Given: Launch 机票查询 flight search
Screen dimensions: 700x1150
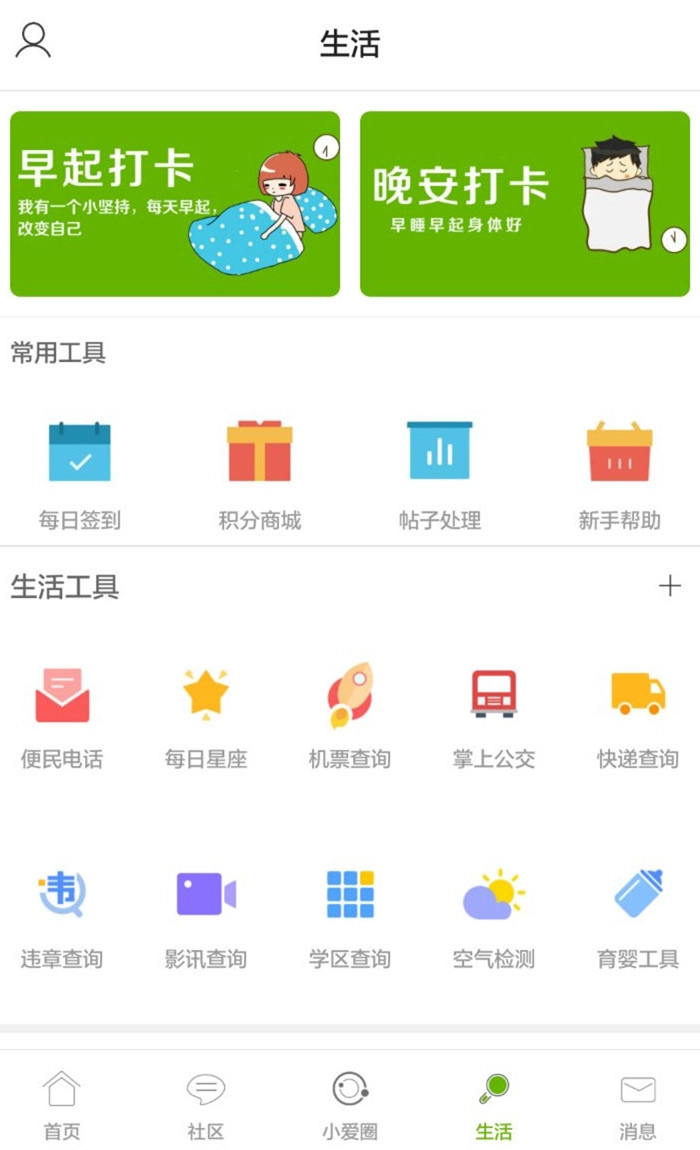Looking at the screenshot, I should [x=350, y=714].
